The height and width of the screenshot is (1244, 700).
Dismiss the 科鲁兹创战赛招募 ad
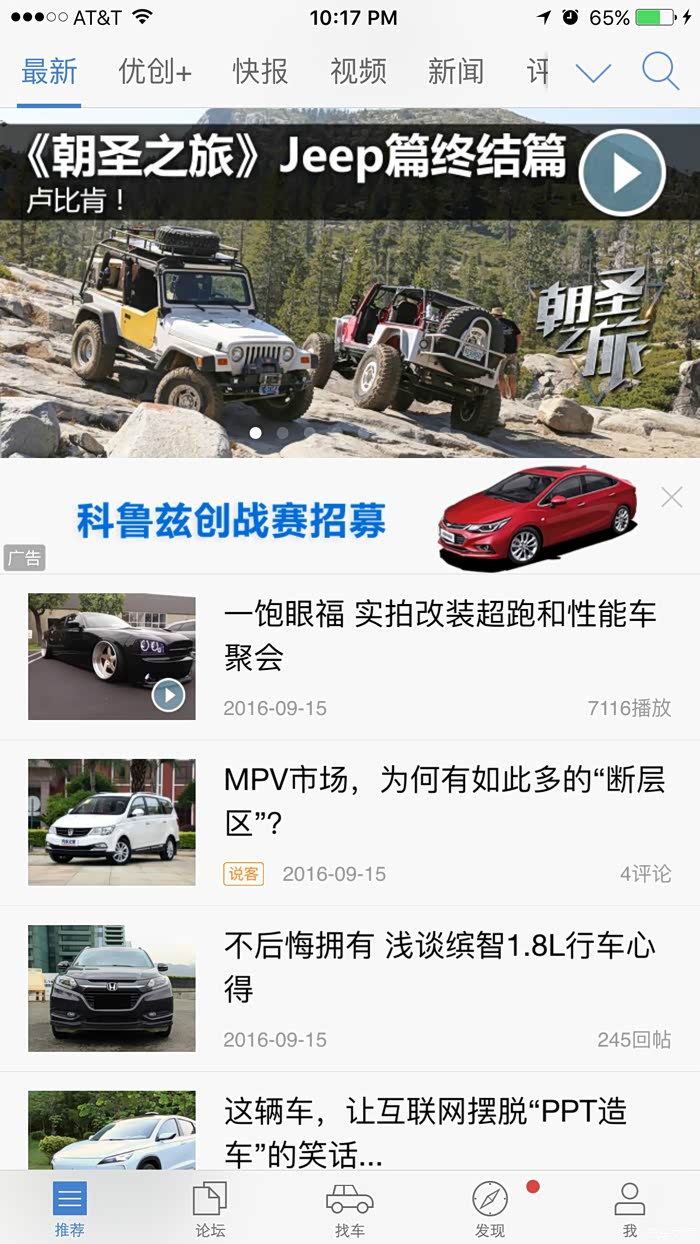pyautogui.click(x=672, y=497)
